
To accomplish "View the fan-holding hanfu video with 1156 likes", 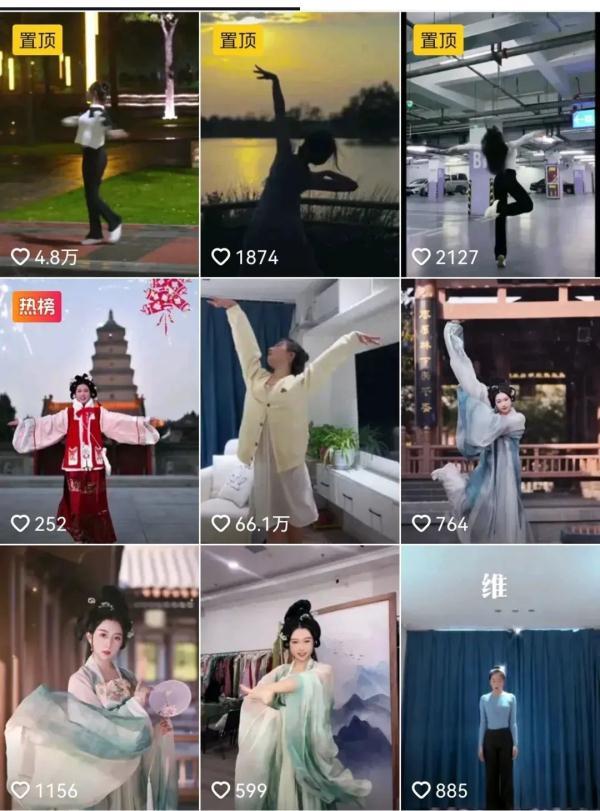I will [x=99, y=676].
